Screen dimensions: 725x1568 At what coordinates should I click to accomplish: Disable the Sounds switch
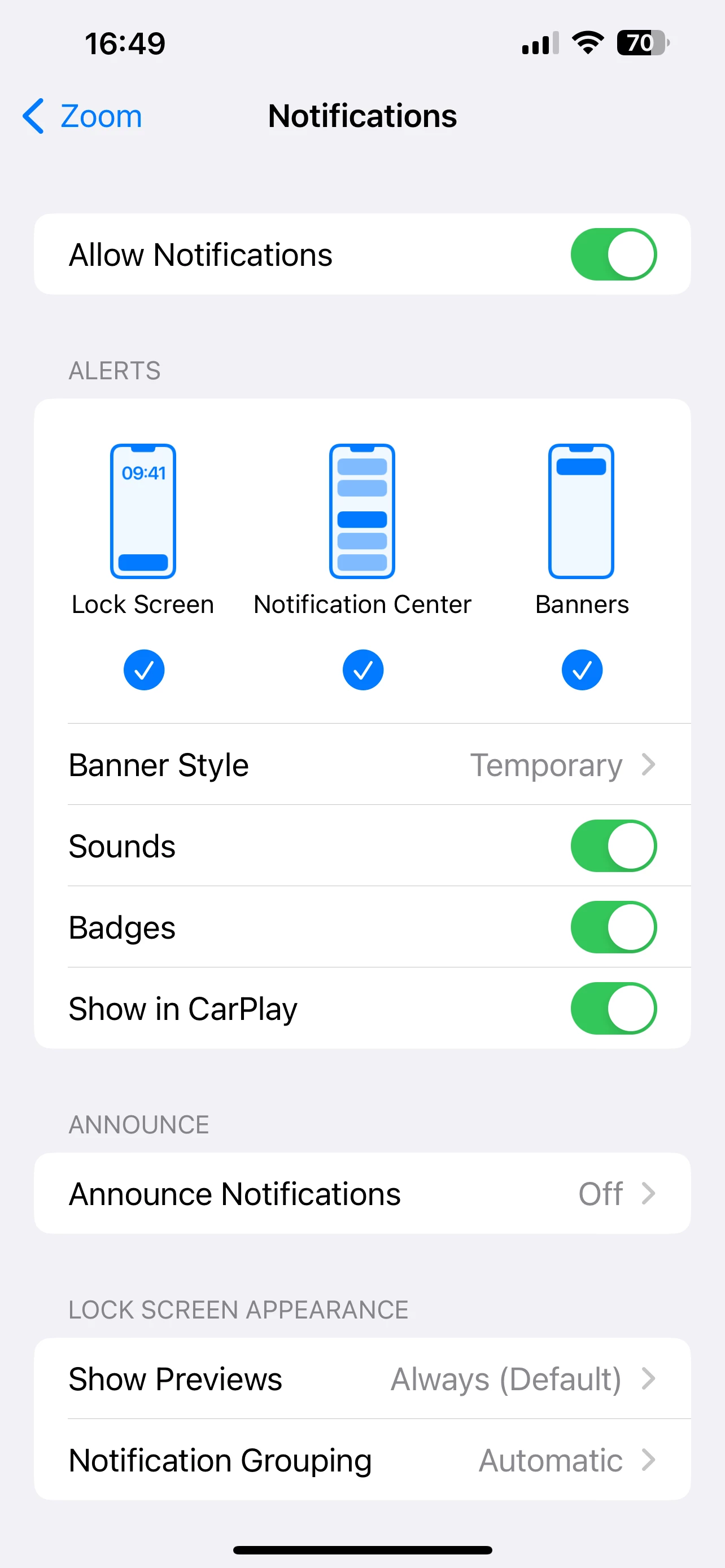(x=613, y=846)
